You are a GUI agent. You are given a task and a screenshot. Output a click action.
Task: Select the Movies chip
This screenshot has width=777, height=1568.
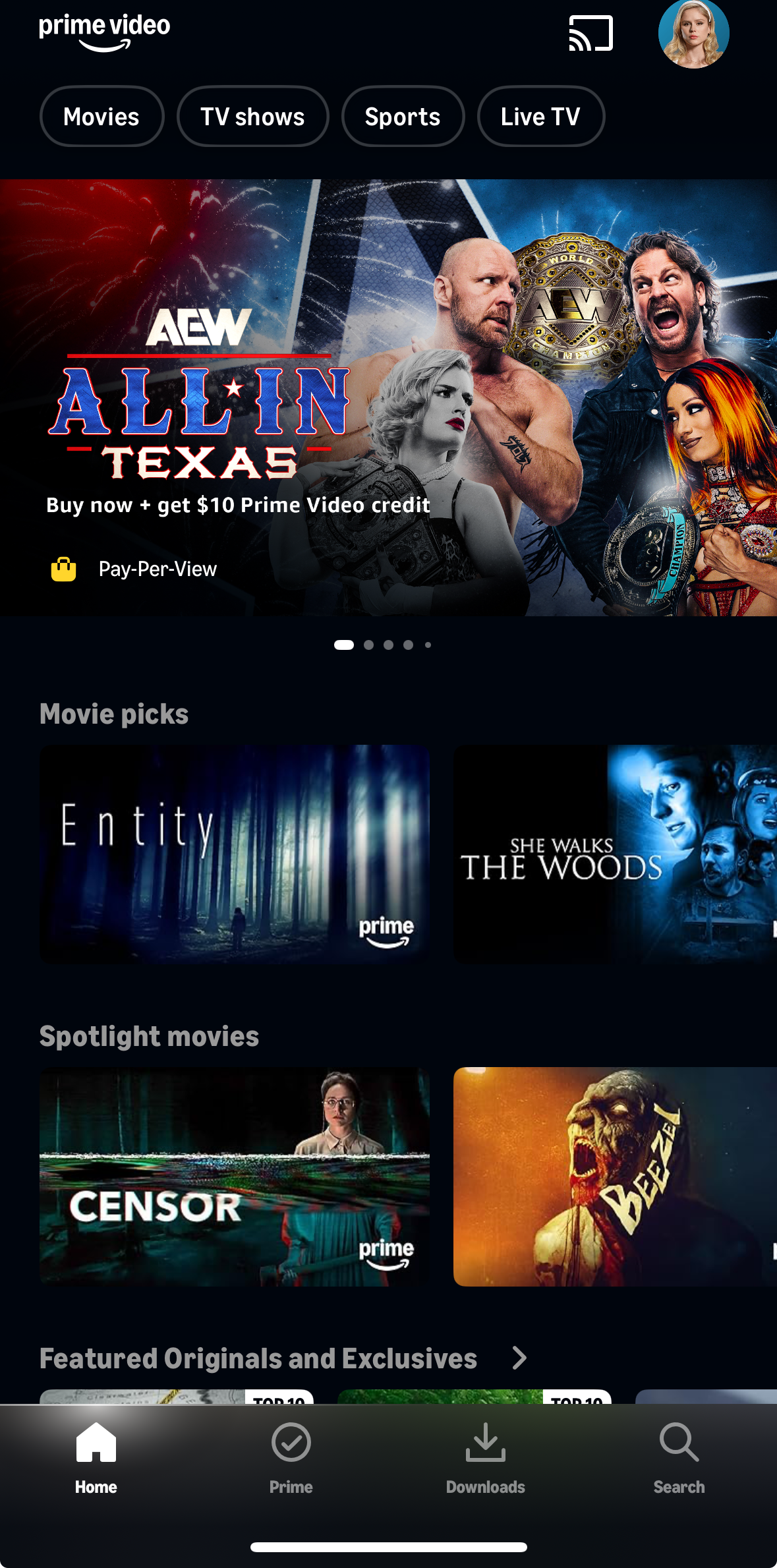coord(101,117)
